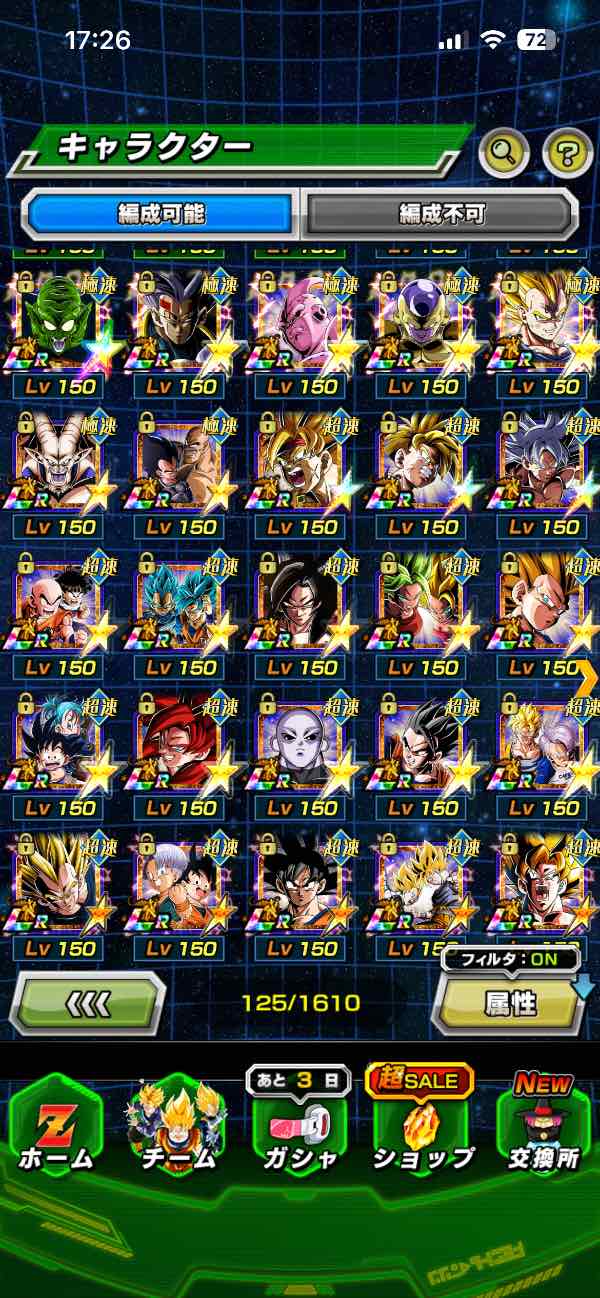
Task: Select the pink Majin Buu character card
Action: point(302,320)
